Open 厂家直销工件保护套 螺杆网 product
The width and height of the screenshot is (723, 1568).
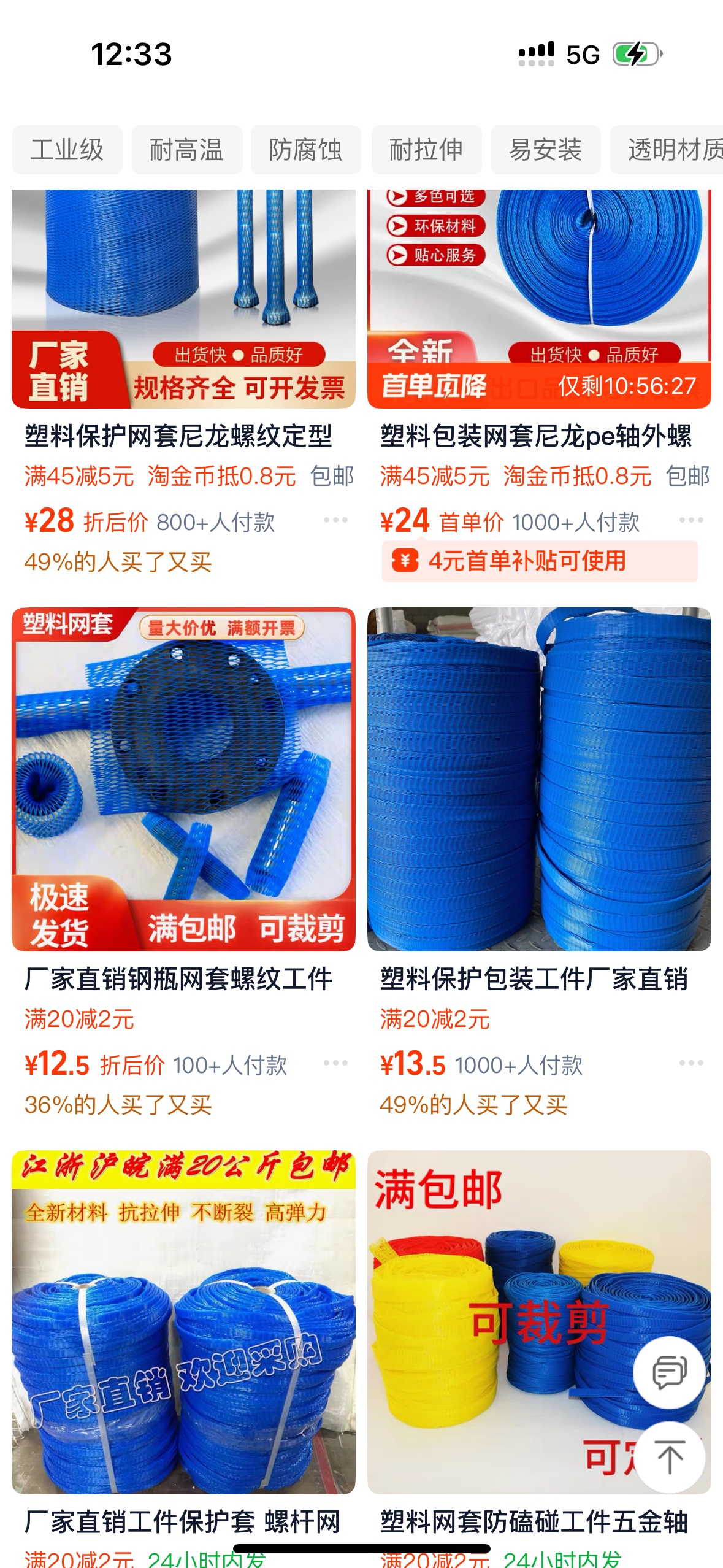[x=182, y=1521]
